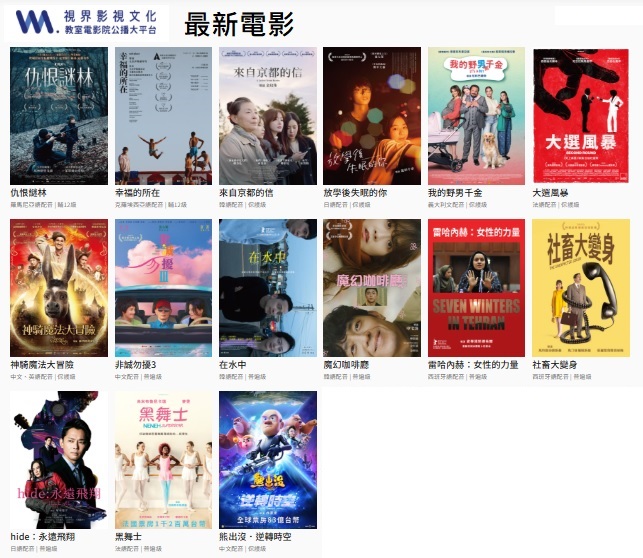View details for 來自京都的信
This screenshot has height=558, width=643.
click(x=267, y=116)
